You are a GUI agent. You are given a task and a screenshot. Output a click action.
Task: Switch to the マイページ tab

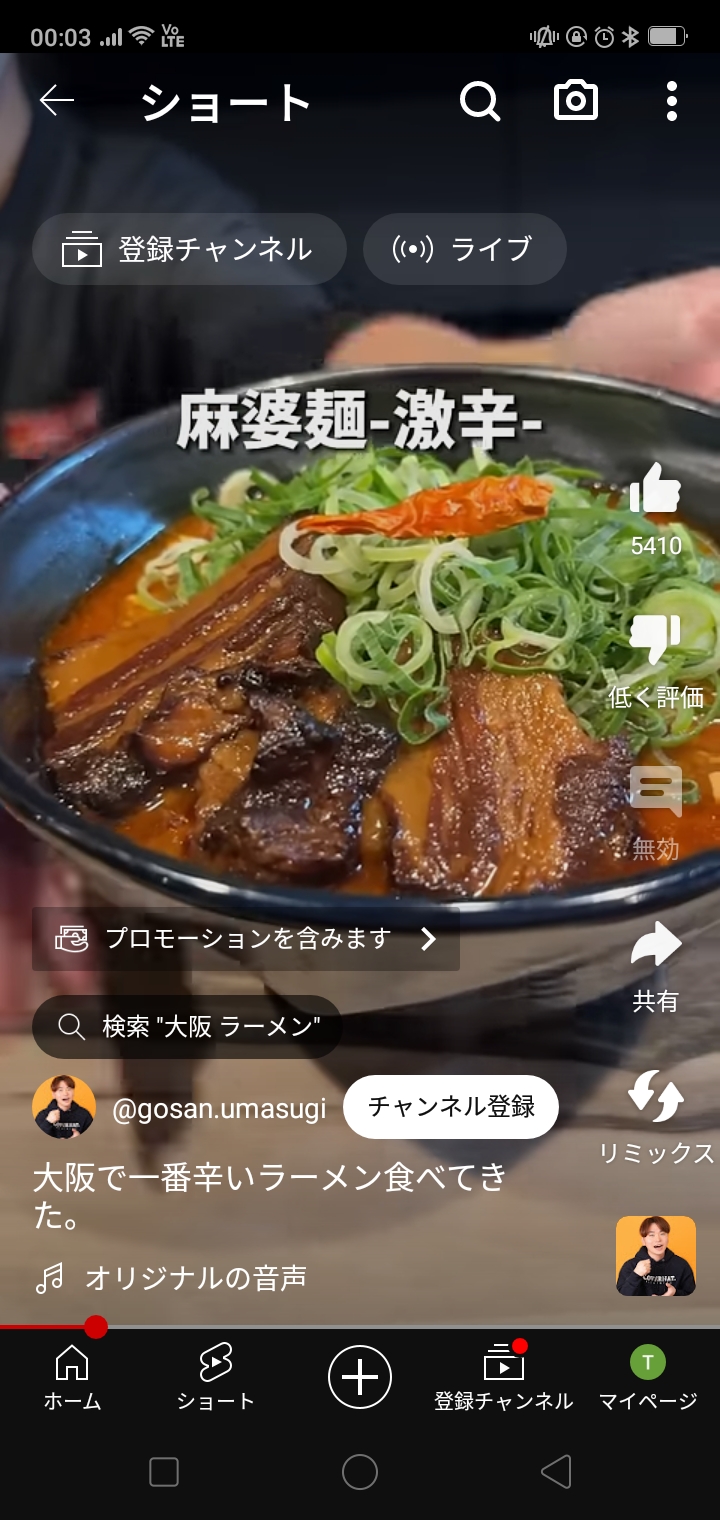pyautogui.click(x=648, y=1378)
